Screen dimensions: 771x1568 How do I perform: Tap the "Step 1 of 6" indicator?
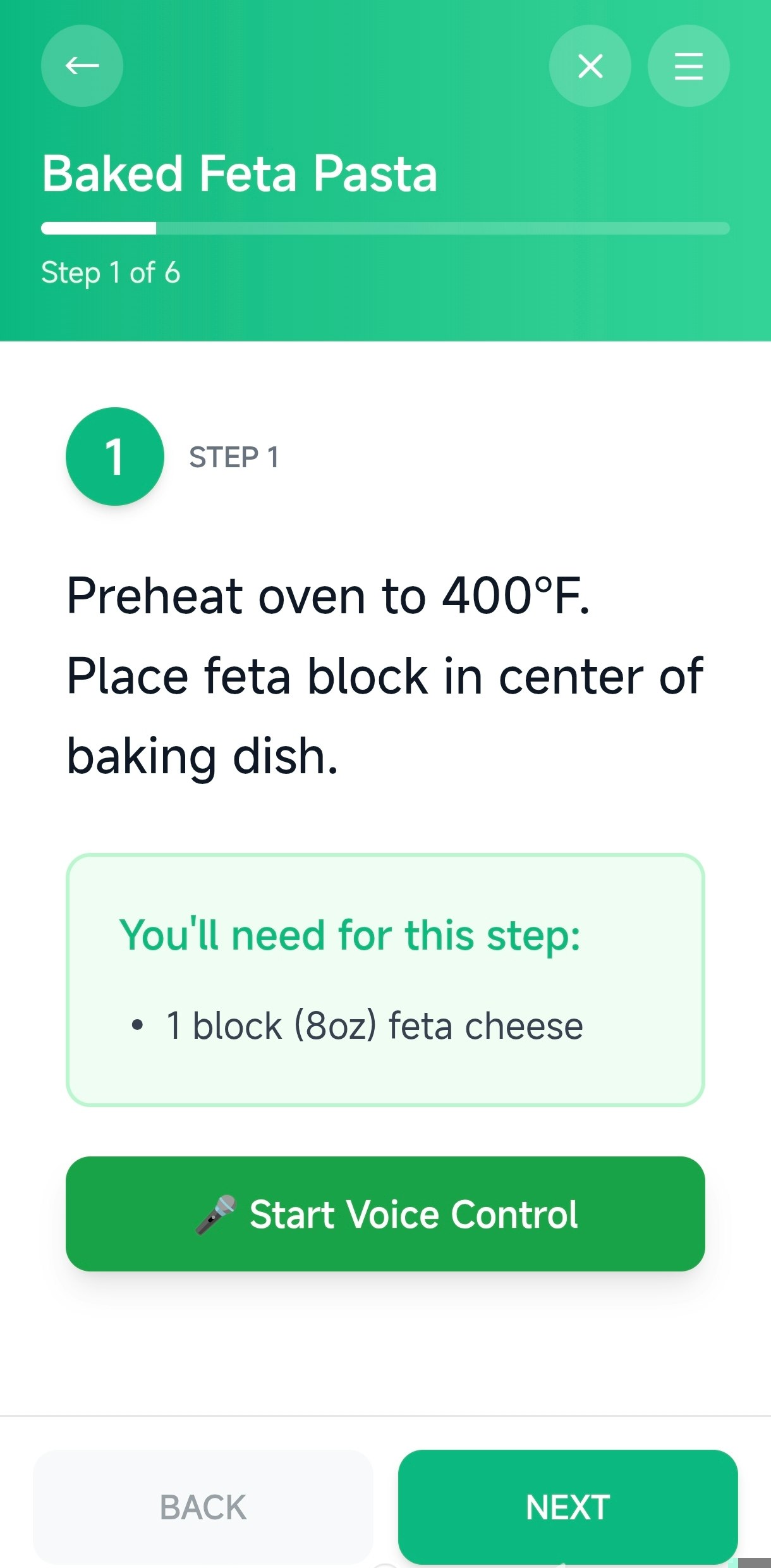111,273
